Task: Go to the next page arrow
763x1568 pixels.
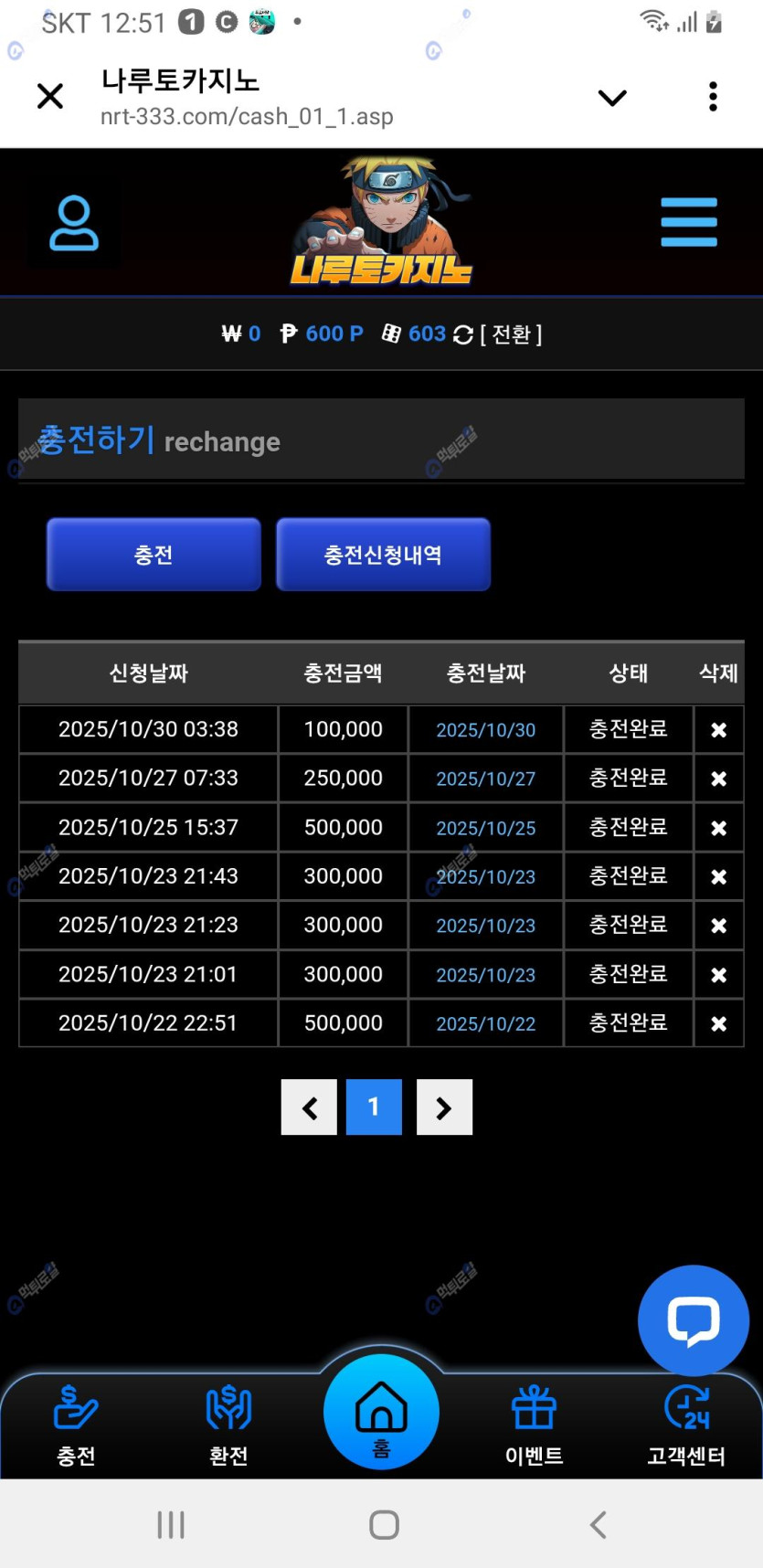Action: [444, 1107]
